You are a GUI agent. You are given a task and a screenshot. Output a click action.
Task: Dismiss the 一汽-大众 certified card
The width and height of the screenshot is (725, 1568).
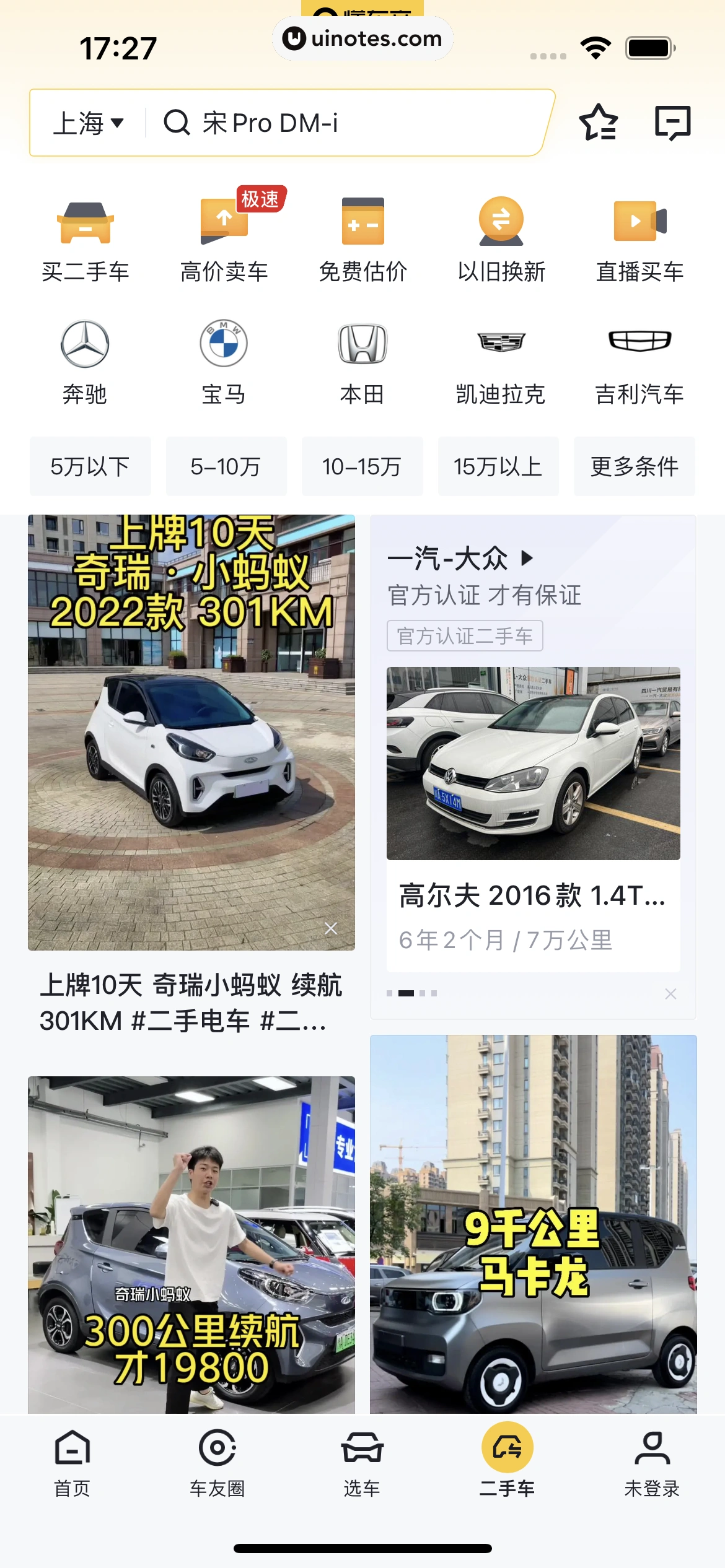click(670, 994)
